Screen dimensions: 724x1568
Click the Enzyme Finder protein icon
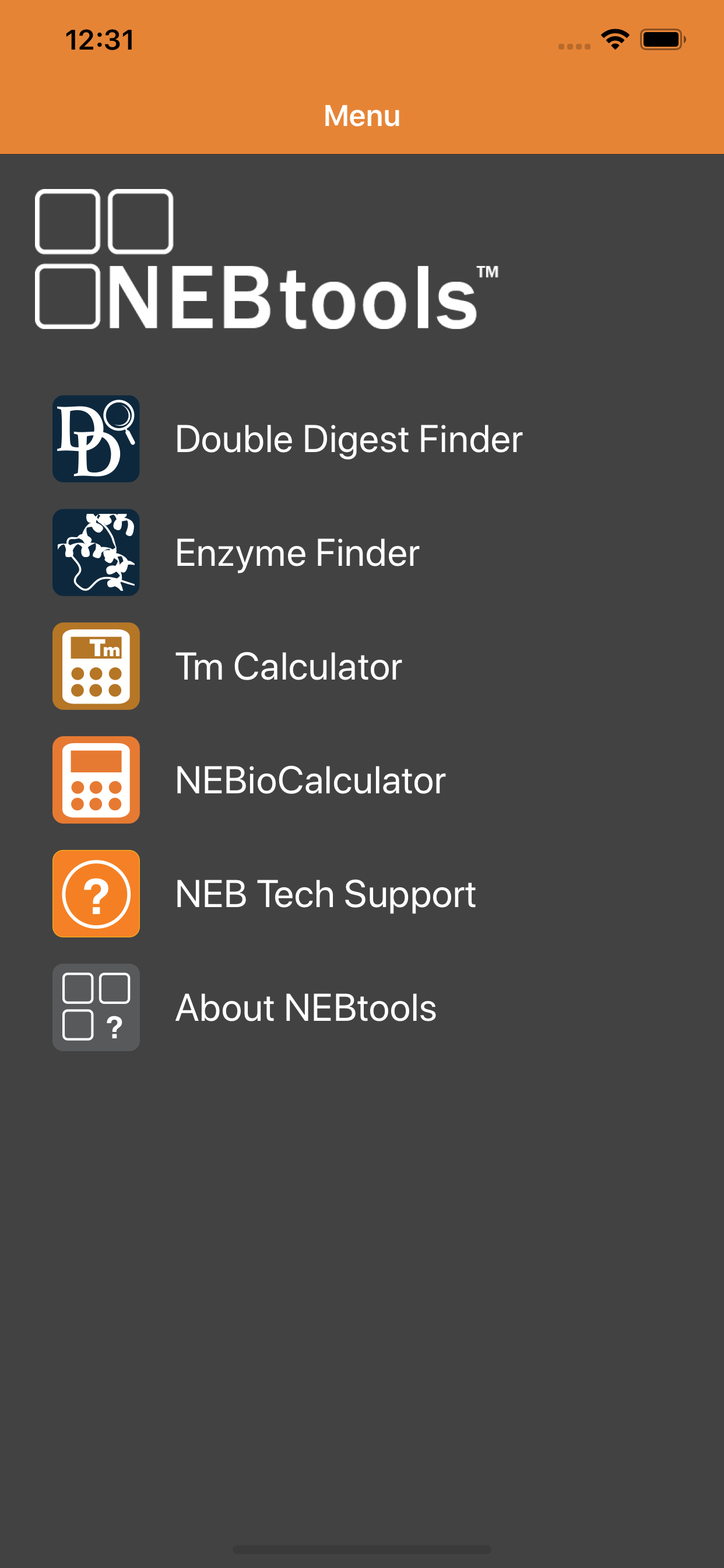(96, 552)
